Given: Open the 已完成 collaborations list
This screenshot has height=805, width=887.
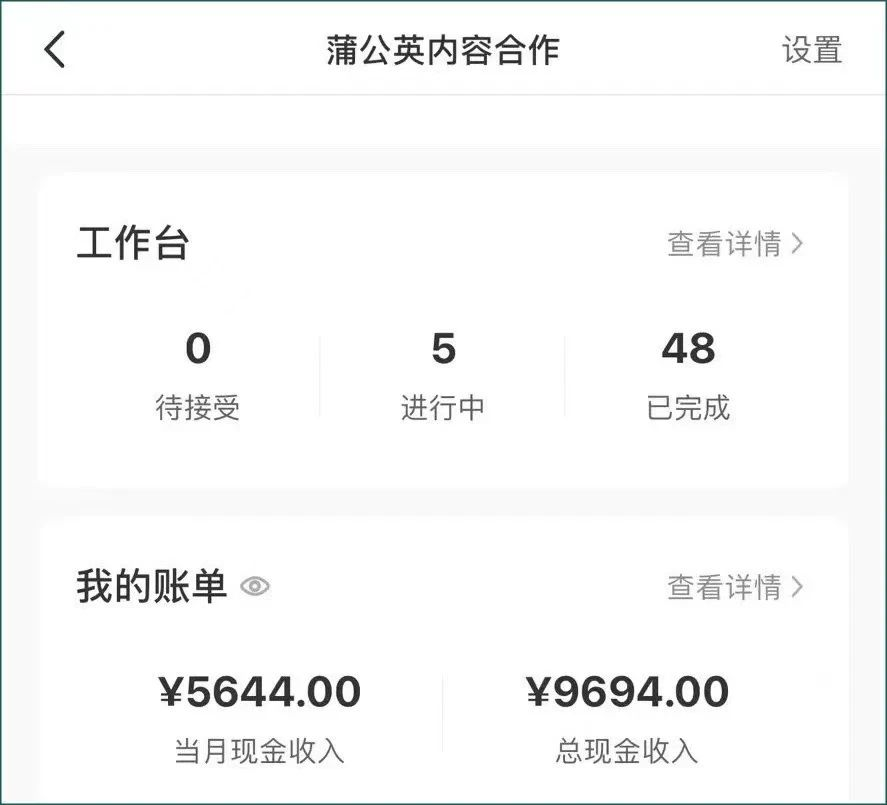Looking at the screenshot, I should pyautogui.click(x=688, y=374).
